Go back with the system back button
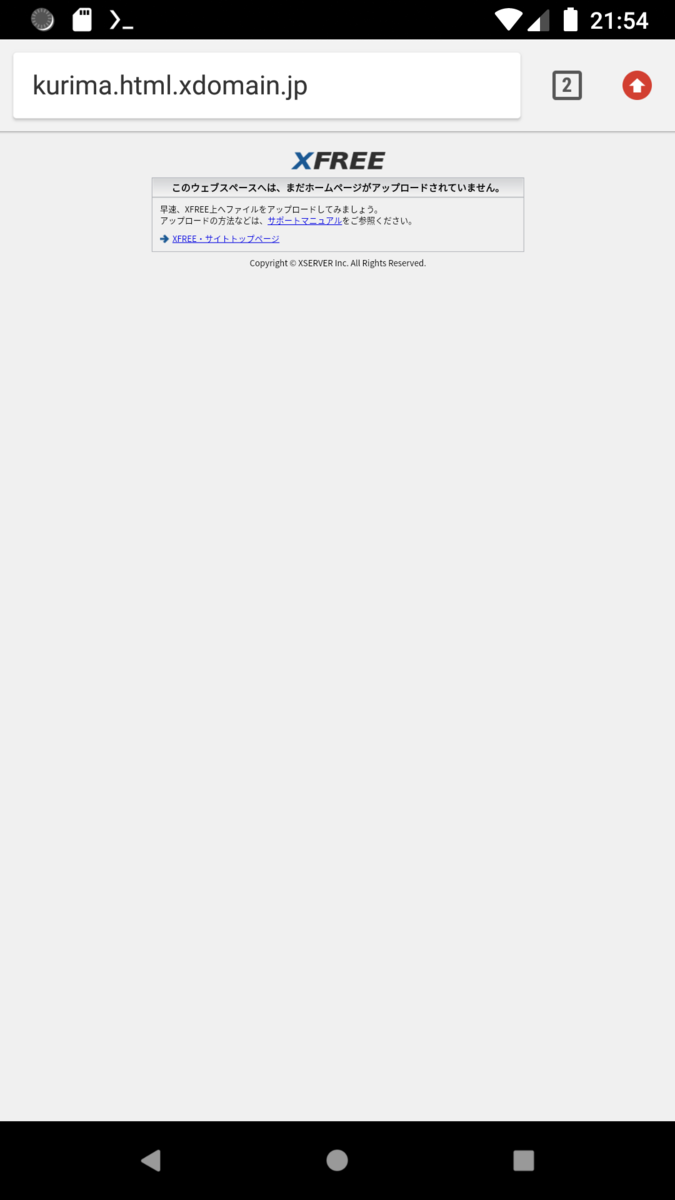Screen dimensions: 675x1200 pyautogui.click(x=151, y=1160)
